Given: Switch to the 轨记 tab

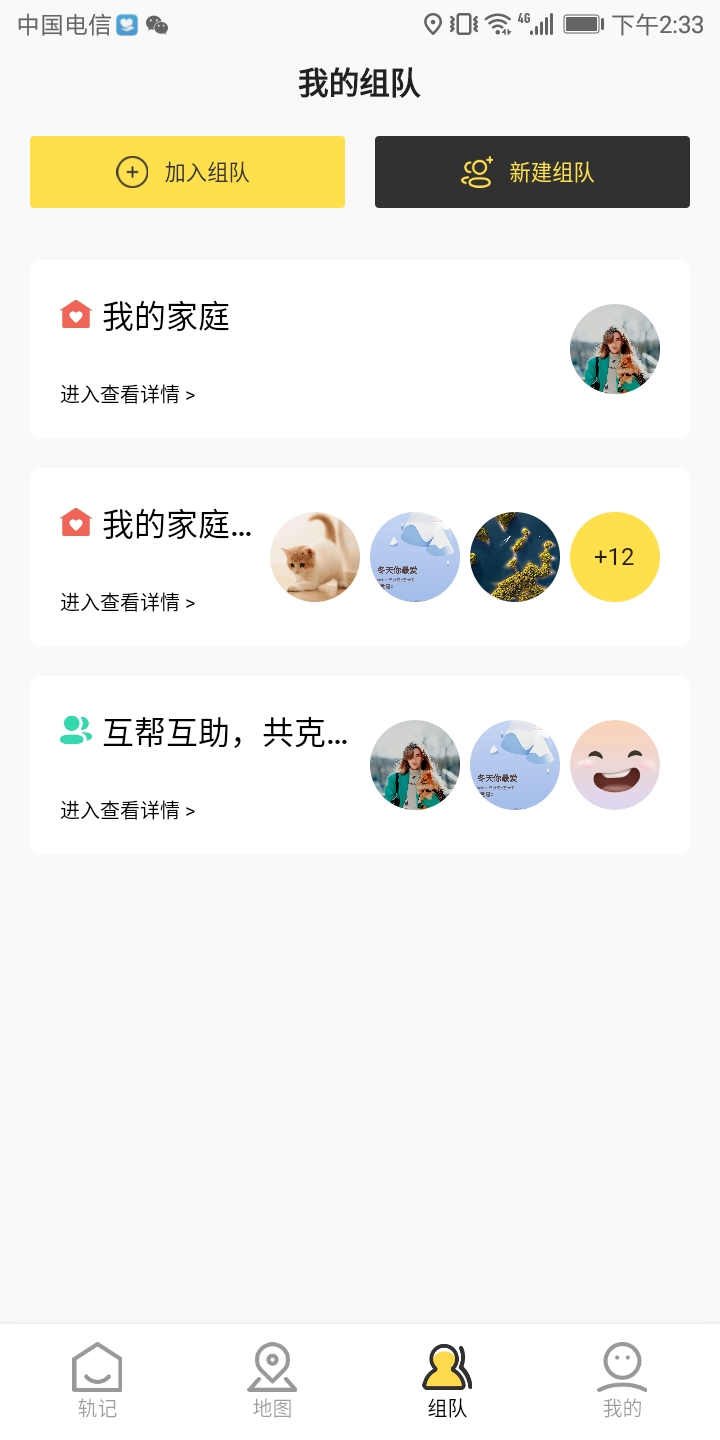Looking at the screenshot, I should [x=97, y=1380].
